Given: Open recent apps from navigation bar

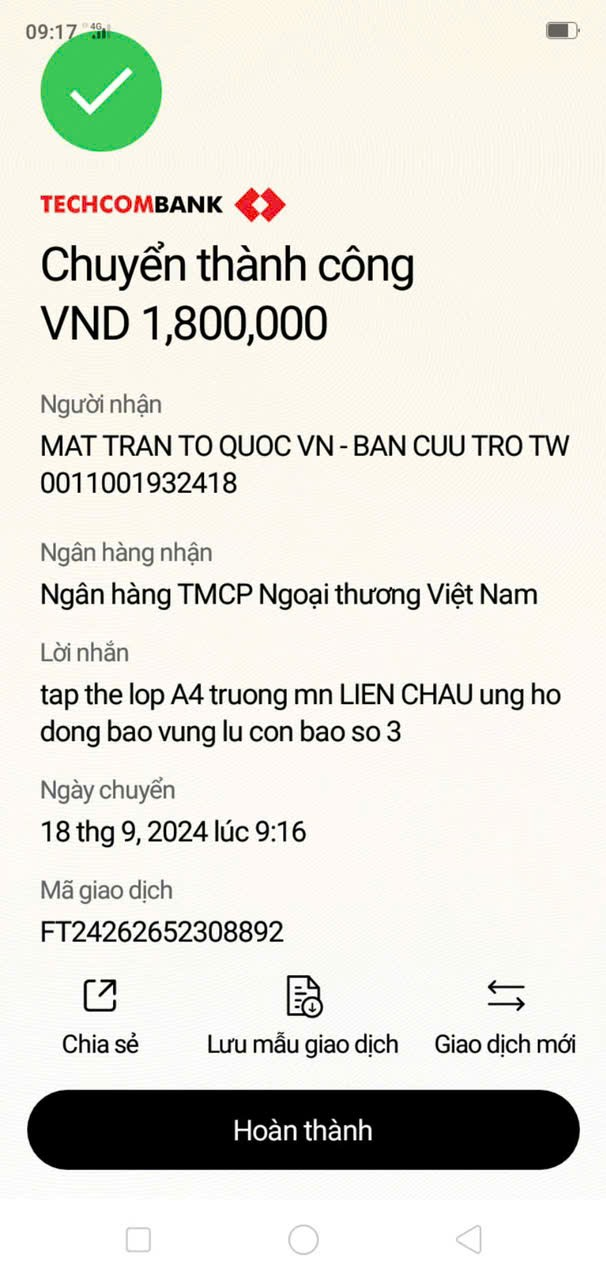Looking at the screenshot, I should click(138, 1240).
